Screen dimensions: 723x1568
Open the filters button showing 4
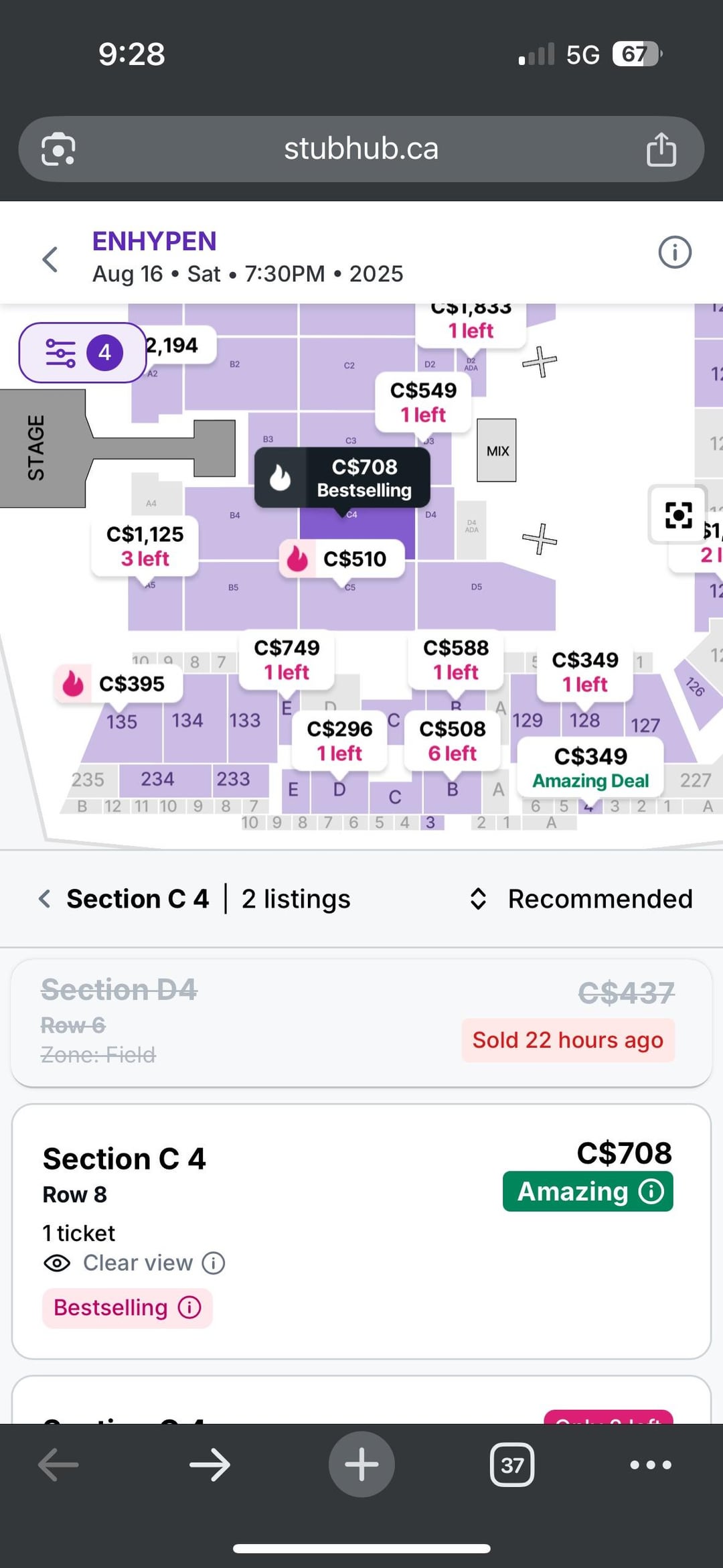point(83,352)
